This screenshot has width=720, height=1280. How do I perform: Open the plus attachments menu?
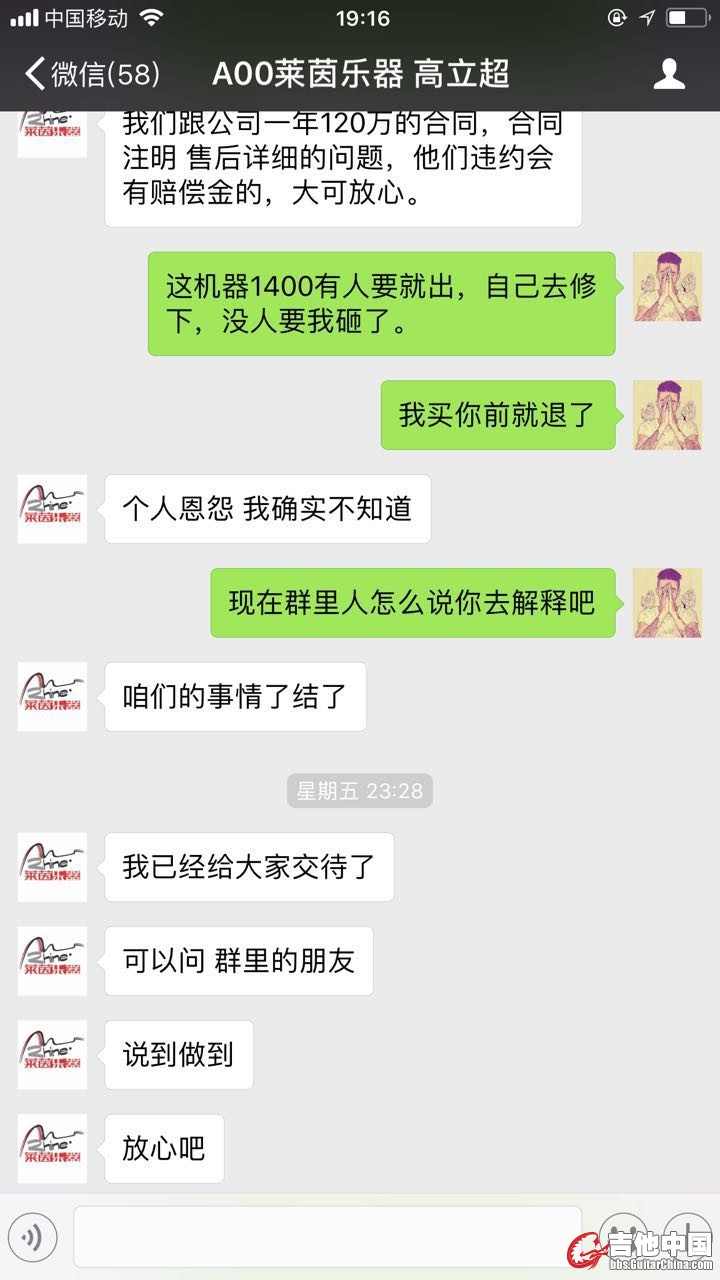click(687, 1240)
